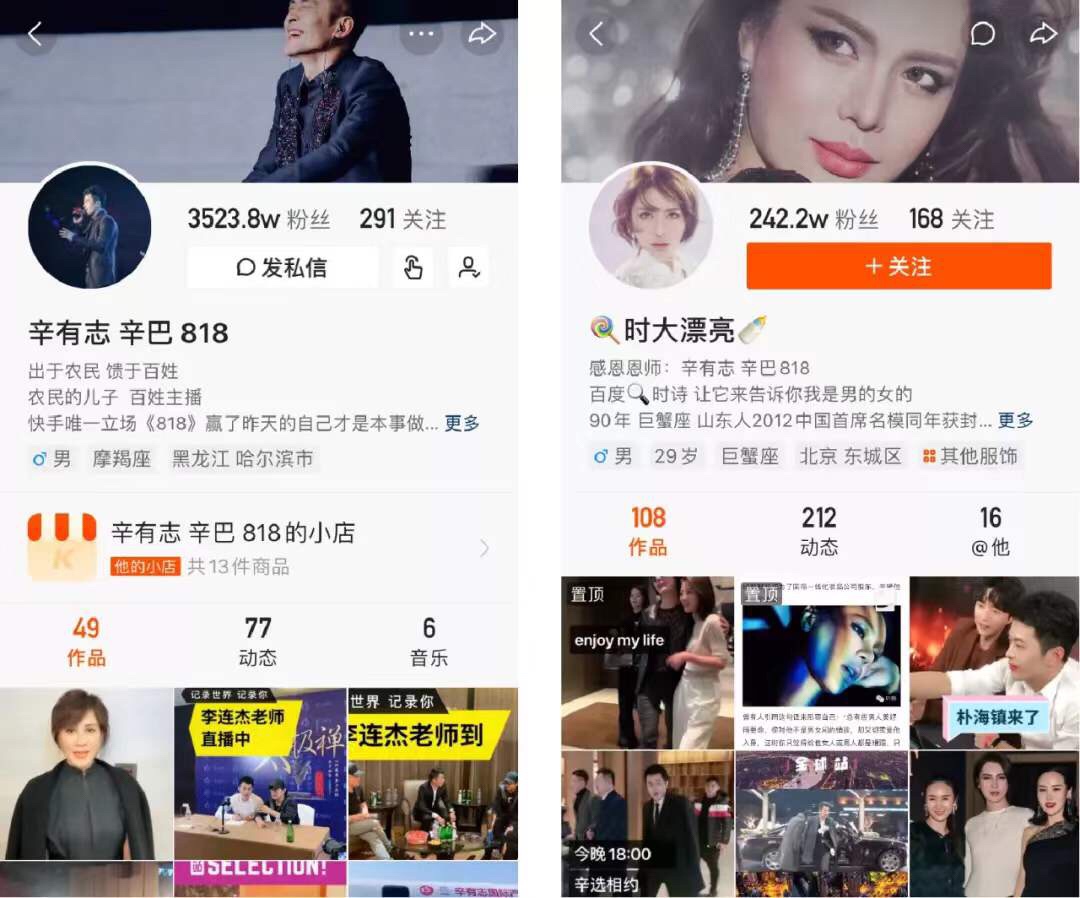Share 时大漂亮's profile

pyautogui.click(x=1043, y=35)
